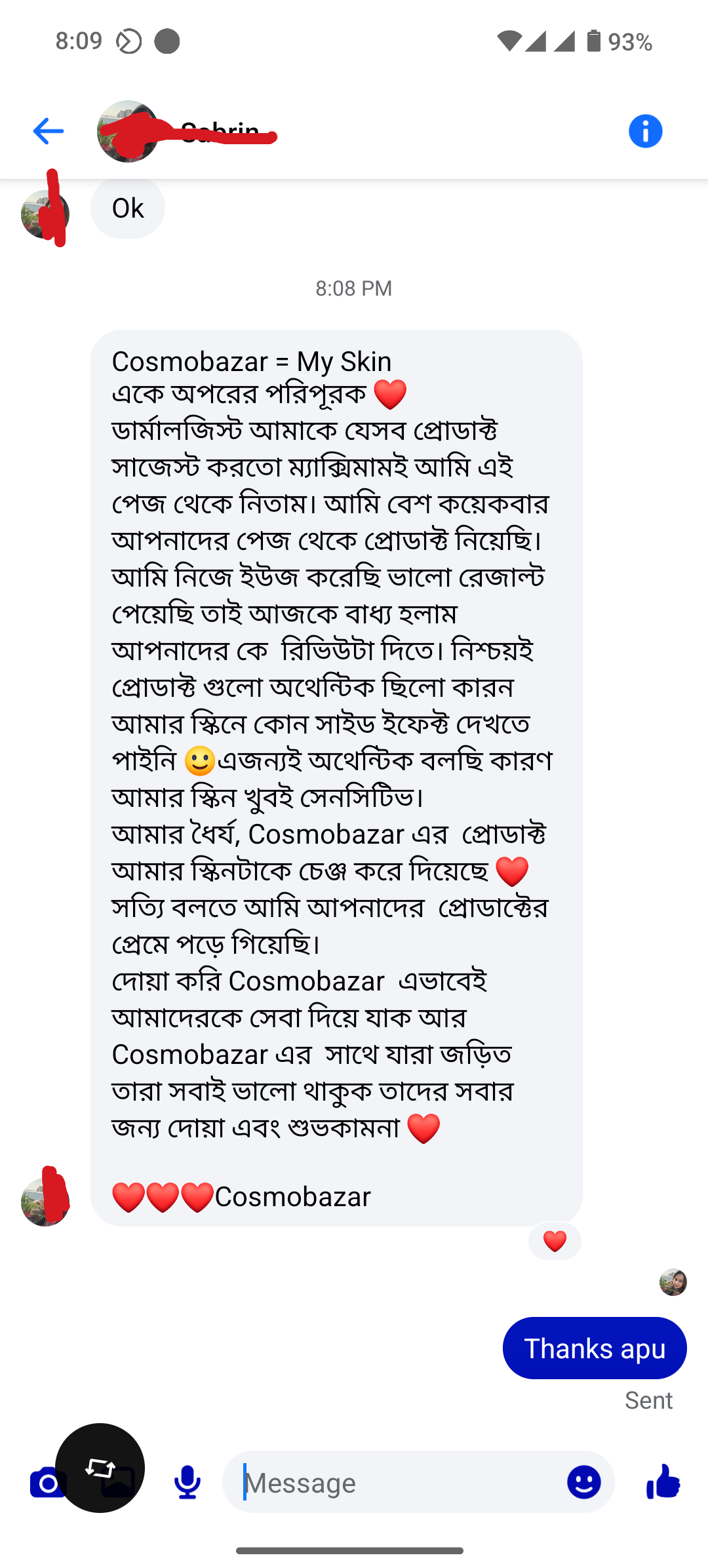Open contact profile from header avatar
The height and width of the screenshot is (1568, 708).
(x=128, y=131)
